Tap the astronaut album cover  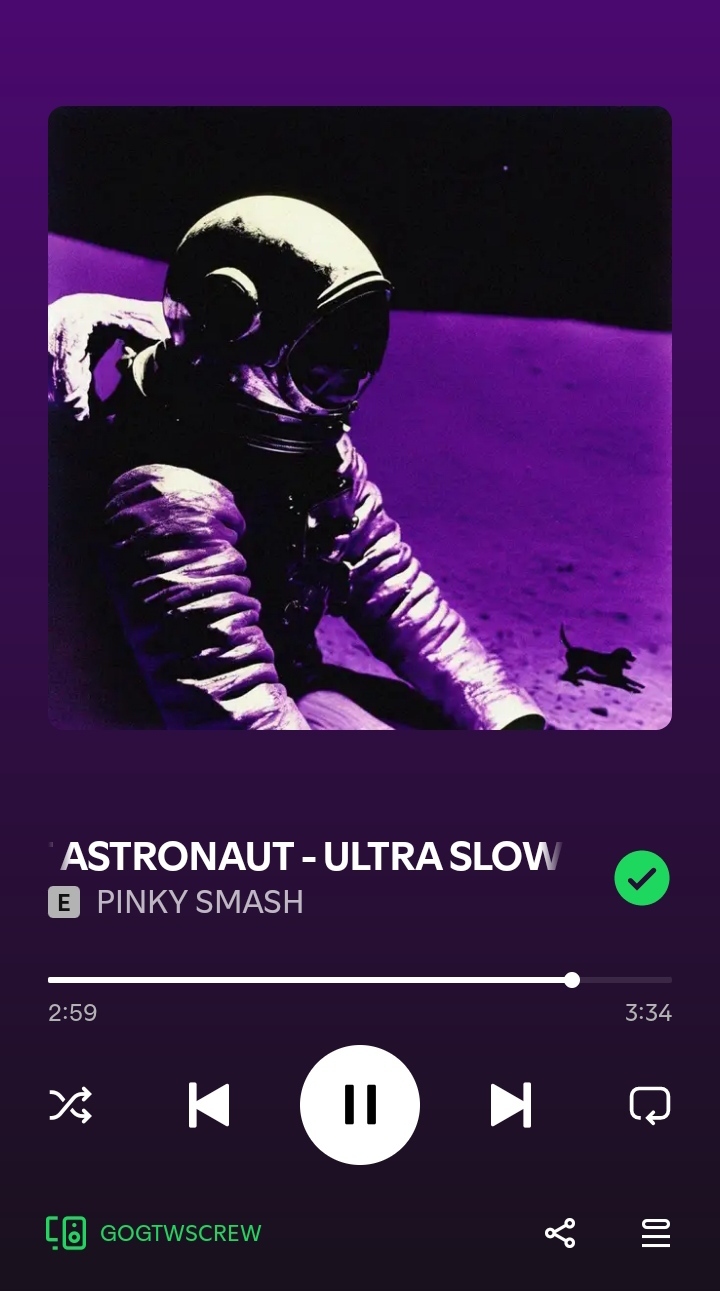coord(360,418)
